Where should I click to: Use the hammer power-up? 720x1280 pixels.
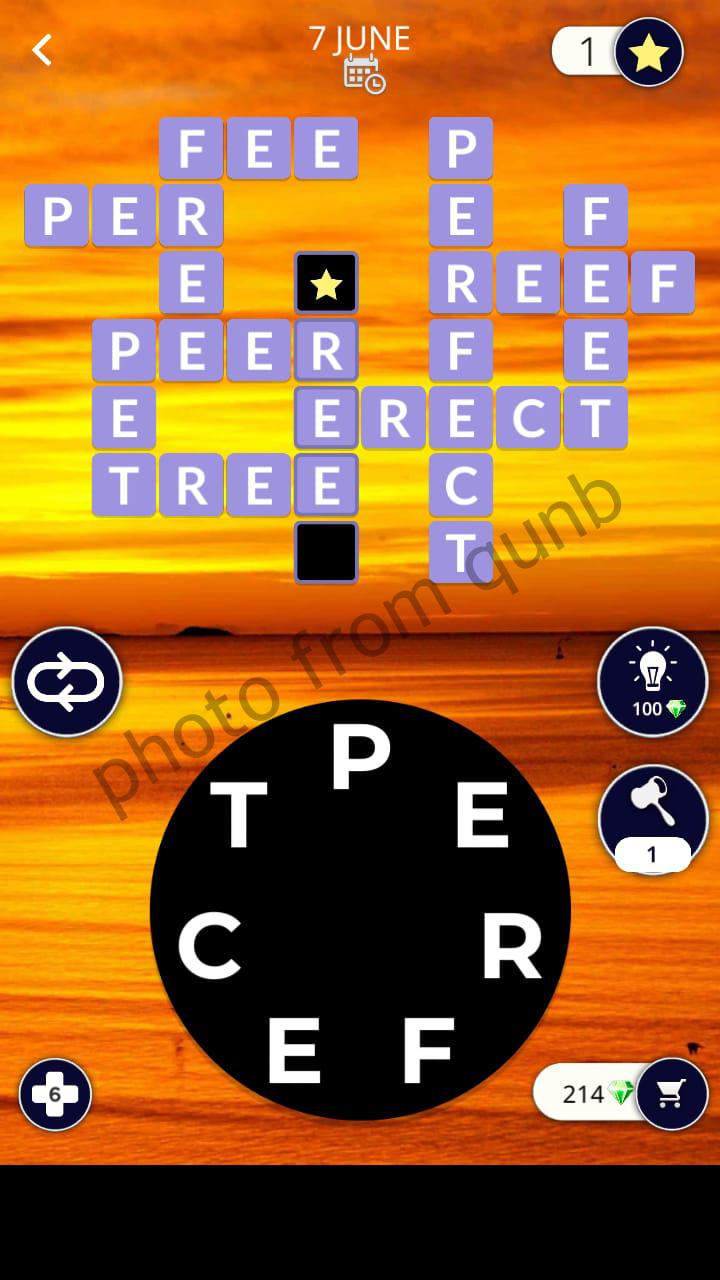click(652, 818)
